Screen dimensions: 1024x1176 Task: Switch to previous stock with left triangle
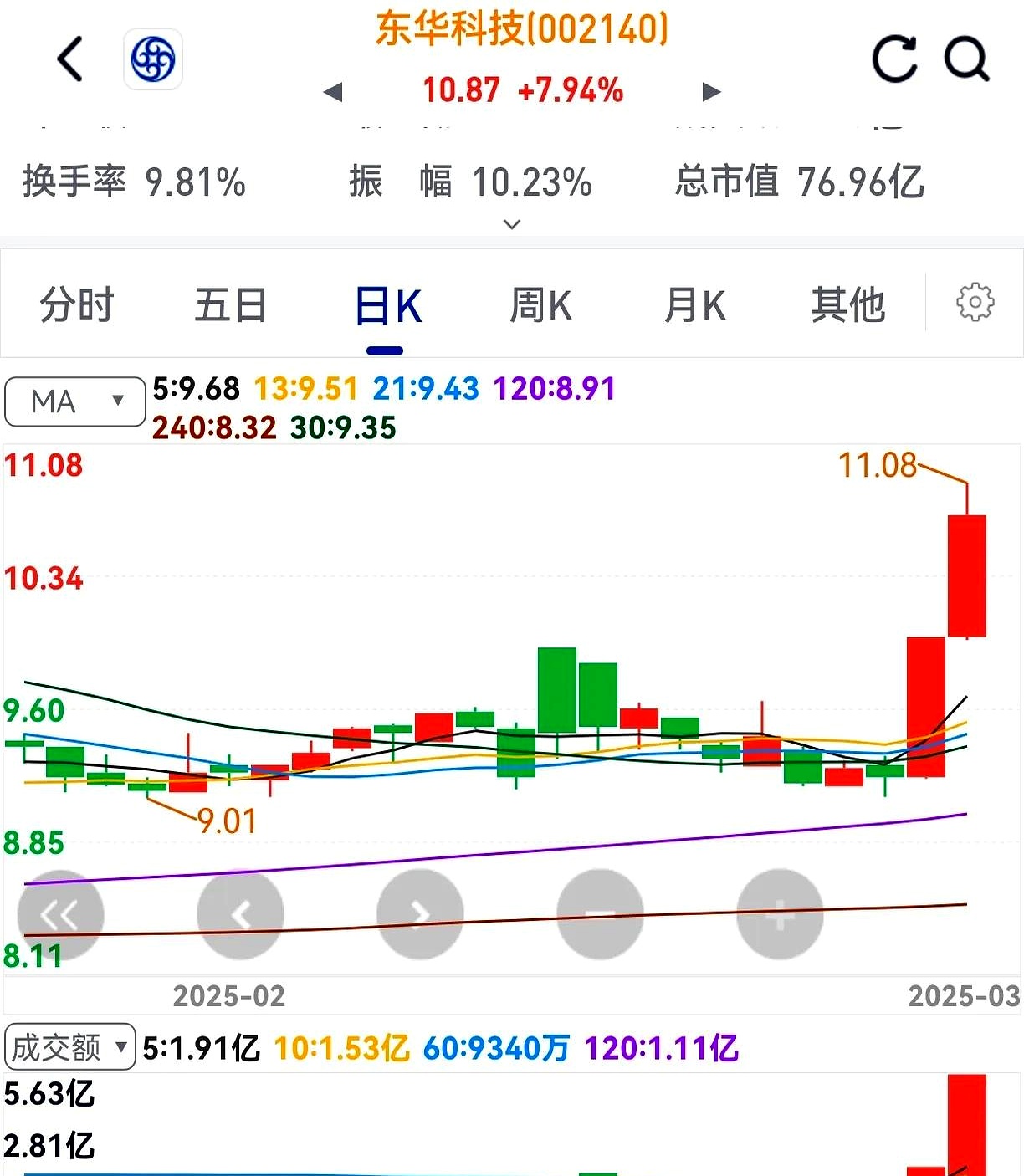pyautogui.click(x=334, y=93)
